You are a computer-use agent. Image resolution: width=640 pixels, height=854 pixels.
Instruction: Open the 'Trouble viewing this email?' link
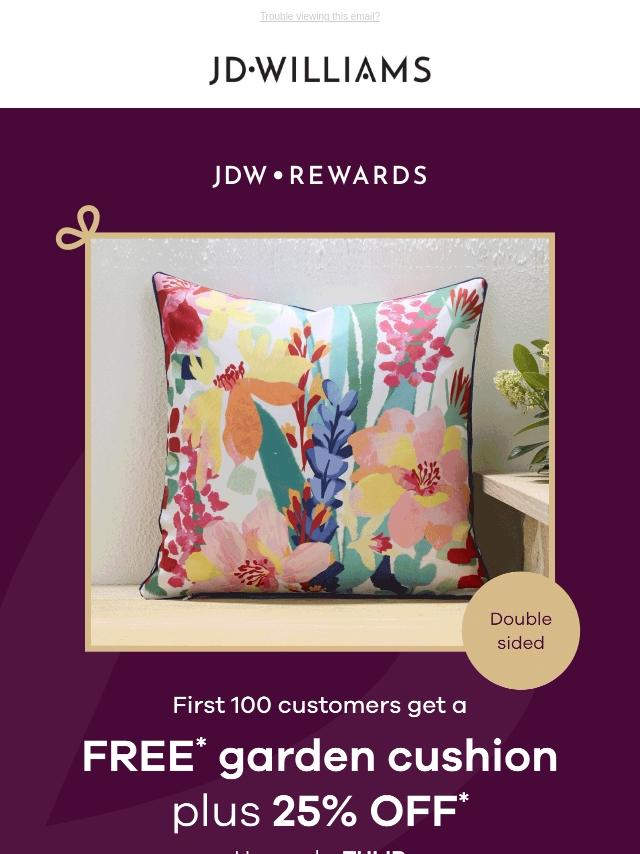(x=319, y=16)
